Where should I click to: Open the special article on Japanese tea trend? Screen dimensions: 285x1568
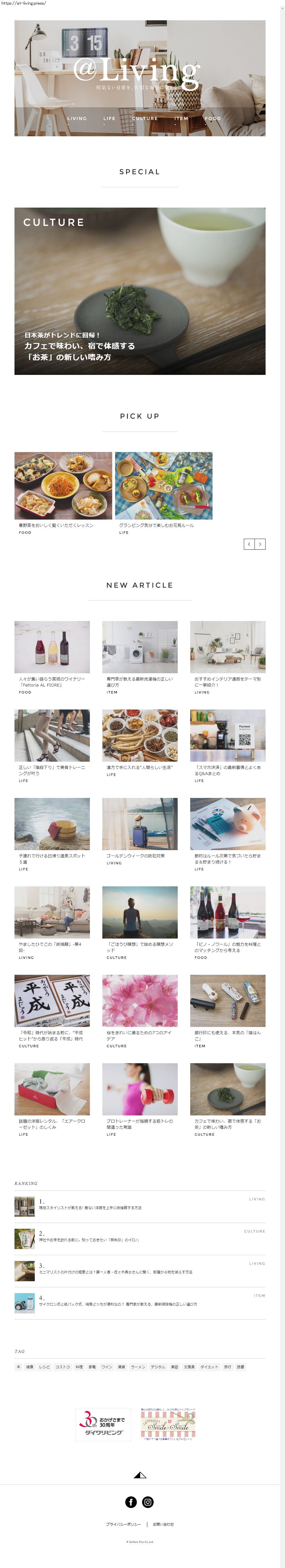coord(139,291)
